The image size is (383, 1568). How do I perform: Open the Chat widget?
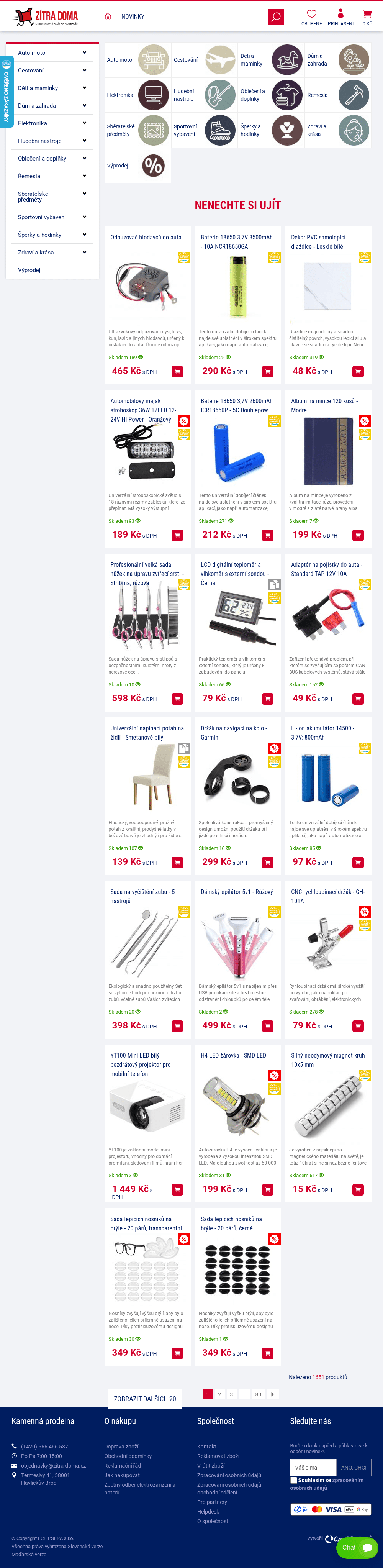(x=357, y=1547)
